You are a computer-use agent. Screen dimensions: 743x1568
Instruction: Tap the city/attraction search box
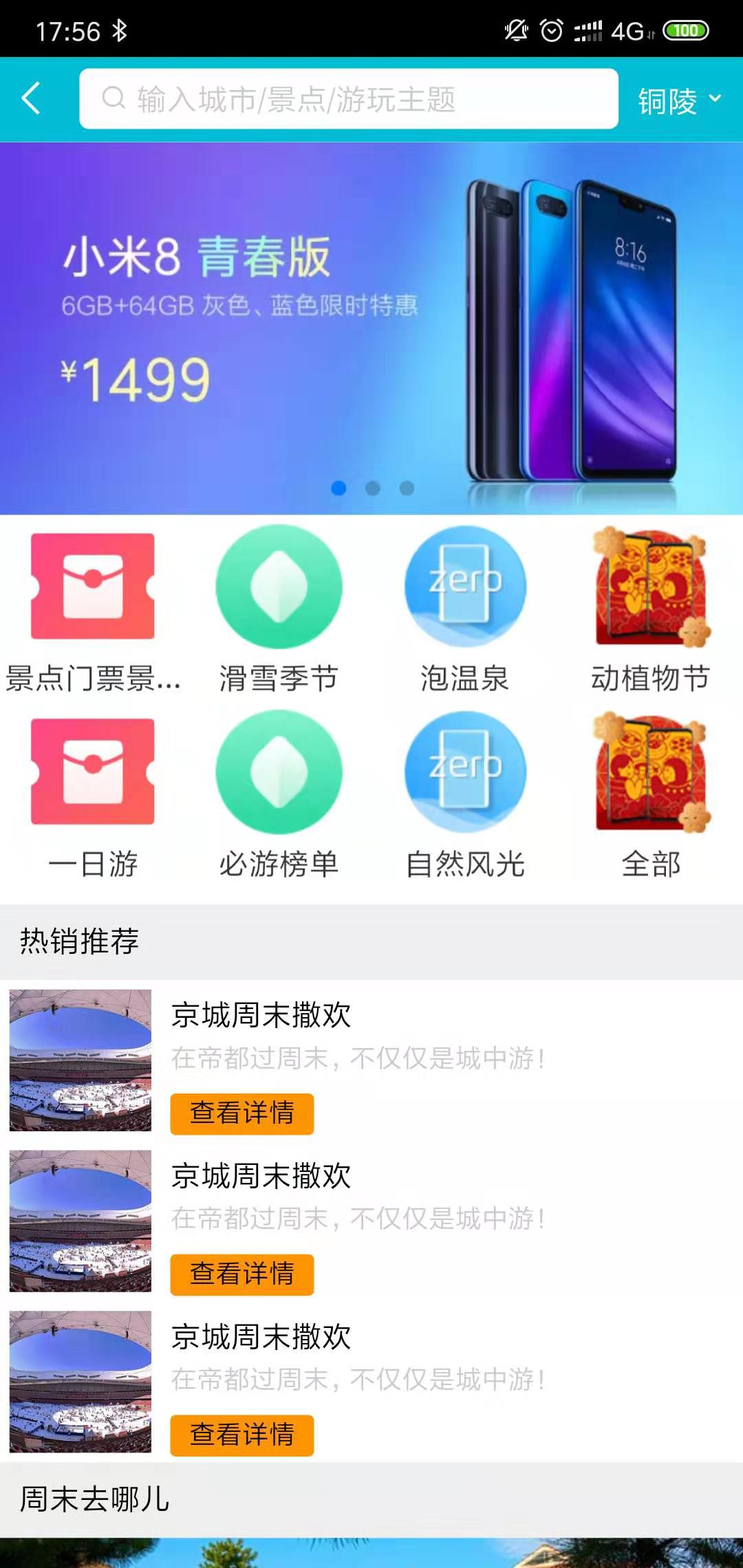point(348,98)
